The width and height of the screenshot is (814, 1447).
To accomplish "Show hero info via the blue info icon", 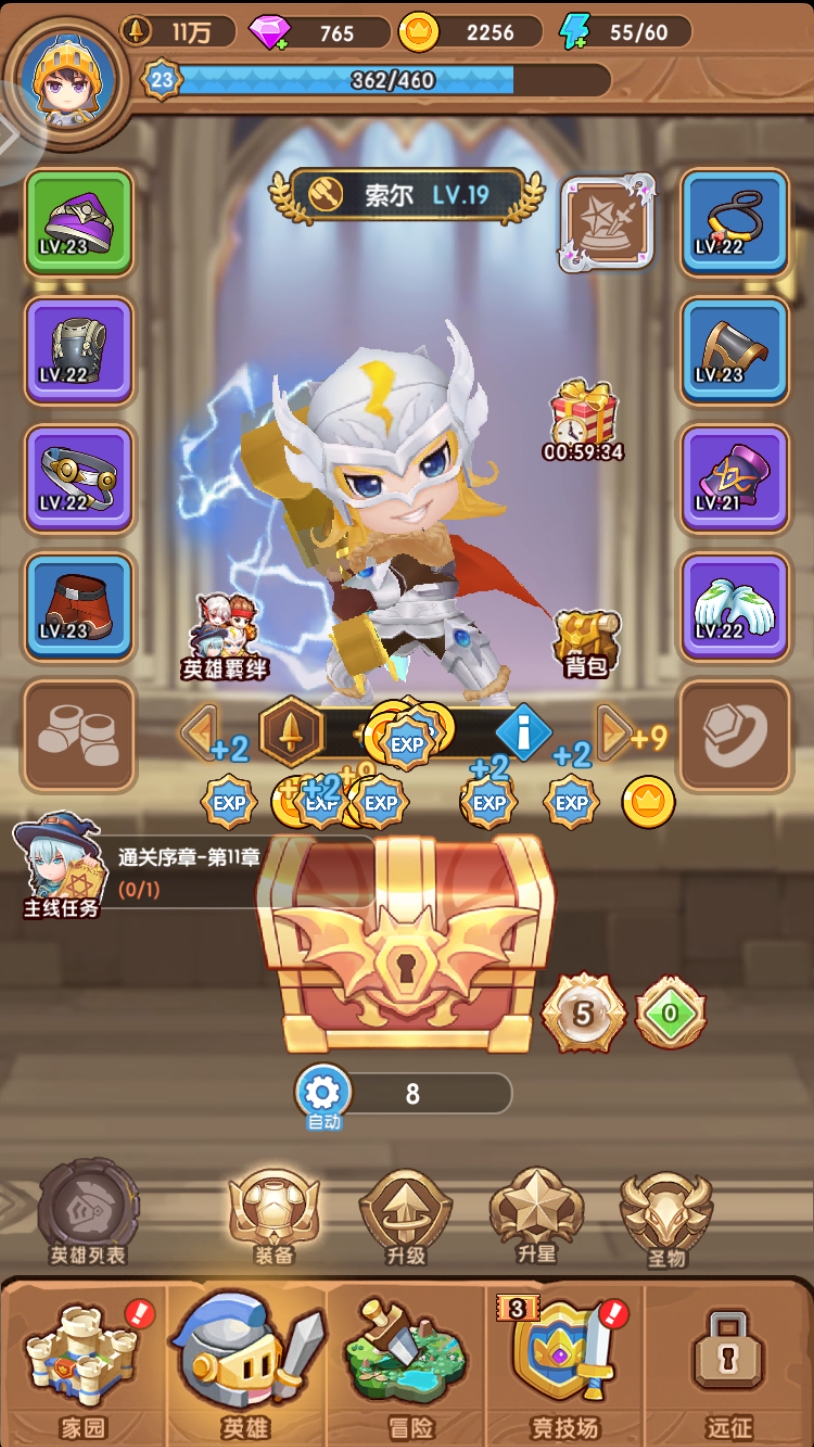I will (523, 733).
